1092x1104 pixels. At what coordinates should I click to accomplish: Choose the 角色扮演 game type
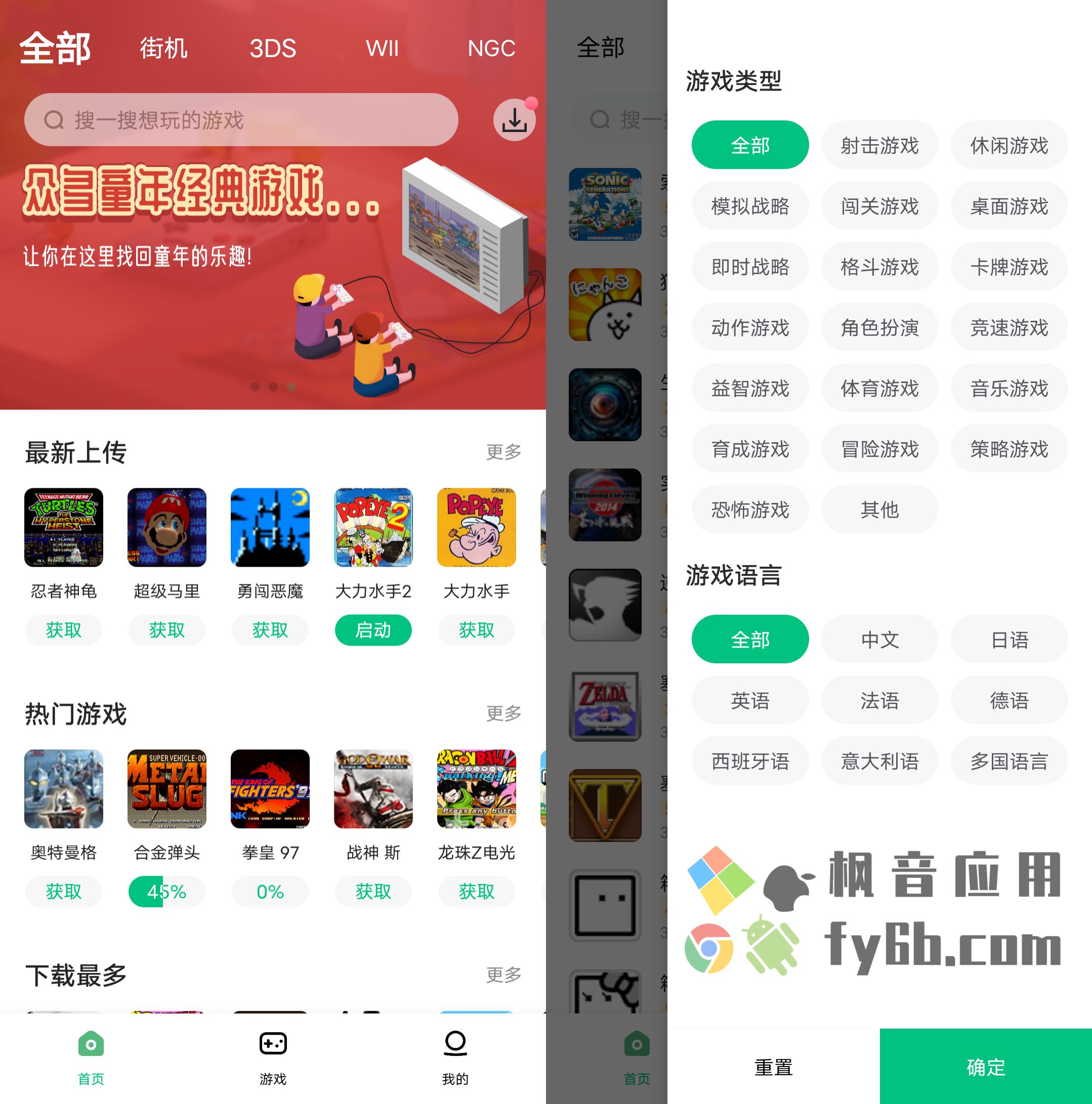click(879, 327)
